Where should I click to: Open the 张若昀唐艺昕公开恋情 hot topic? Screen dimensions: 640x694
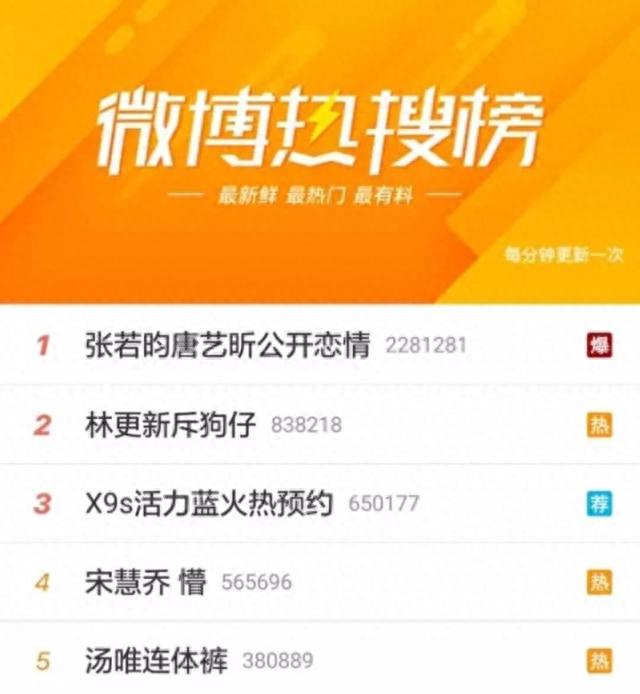(x=228, y=346)
